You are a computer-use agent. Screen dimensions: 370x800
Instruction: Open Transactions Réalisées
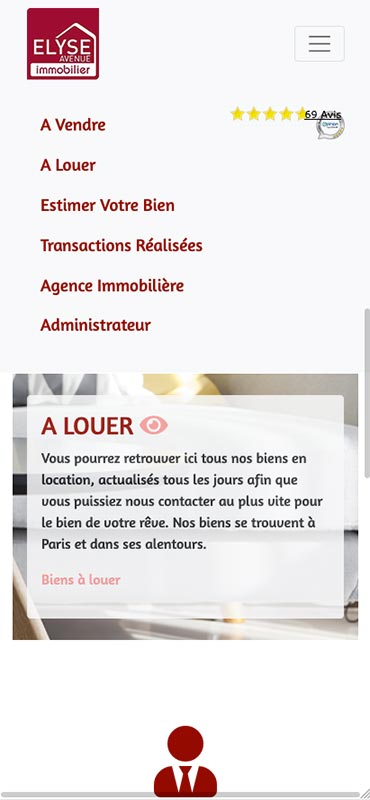click(x=121, y=245)
